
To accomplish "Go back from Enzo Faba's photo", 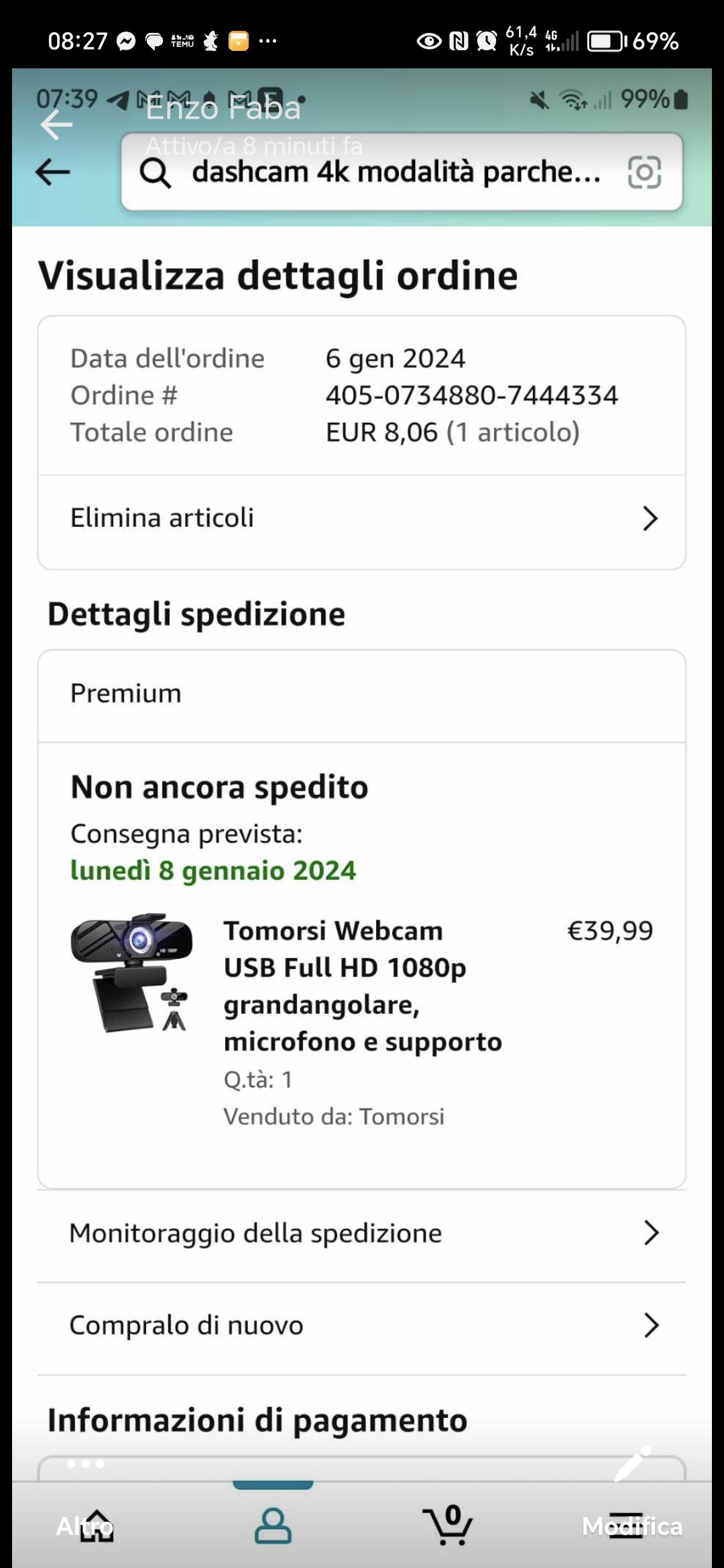I will pyautogui.click(x=56, y=125).
